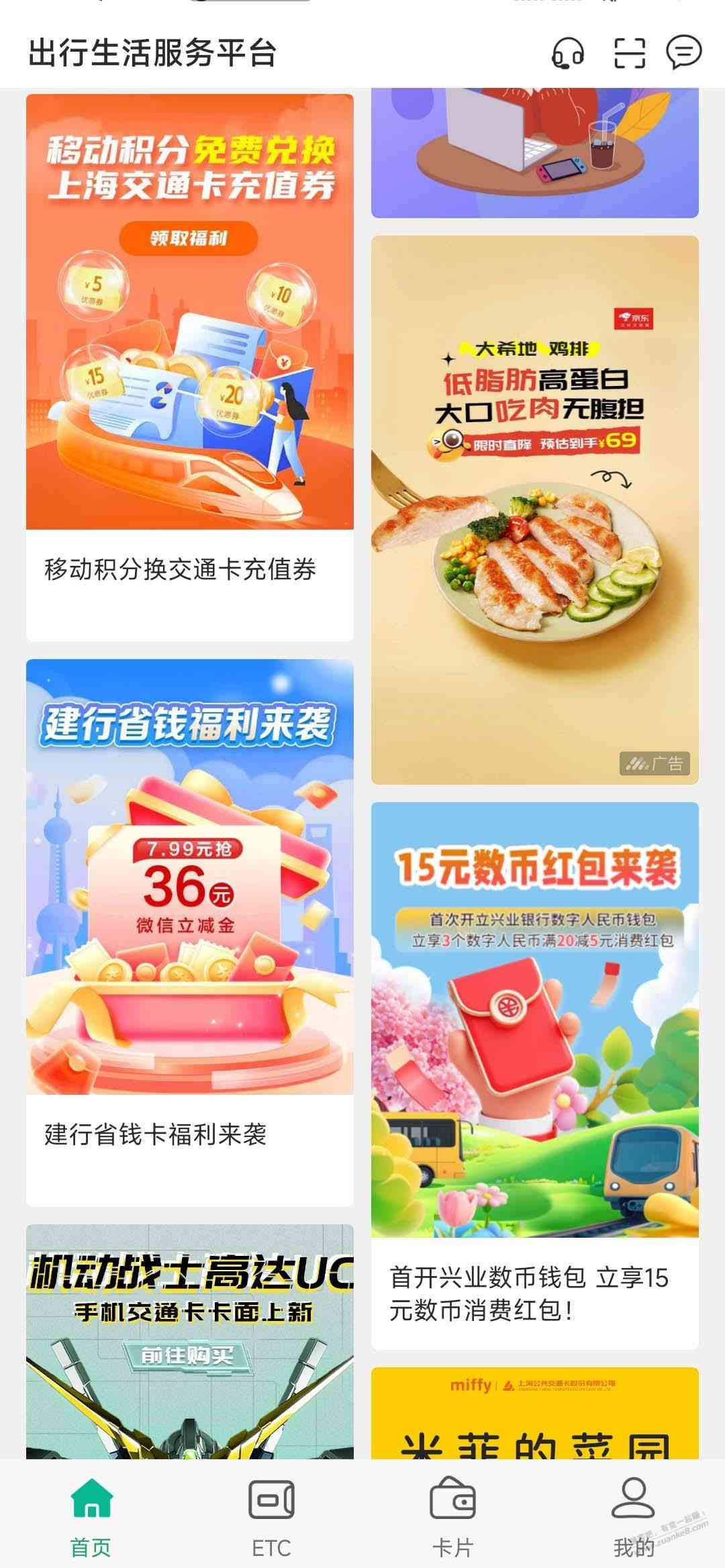View 首开兴业数币钱包 red packet offer
The width and height of the screenshot is (725, 1568).
(x=534, y=1074)
